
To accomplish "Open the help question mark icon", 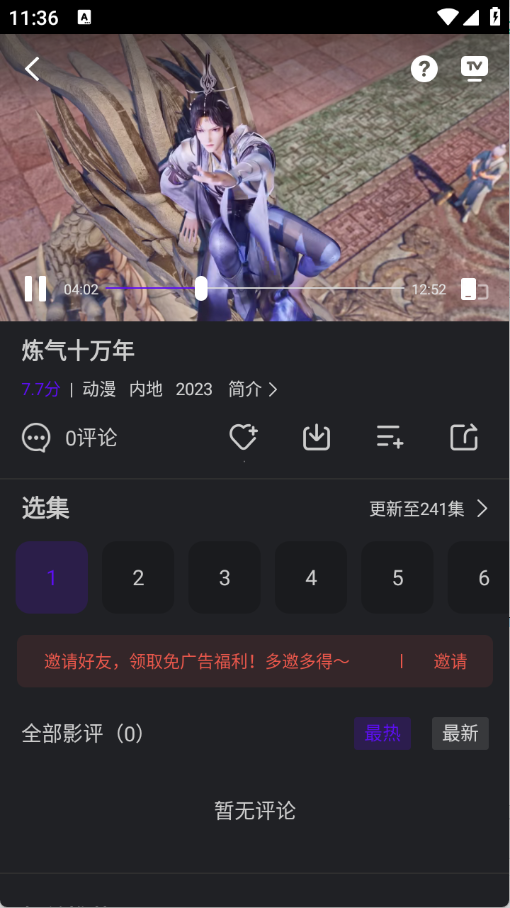I will [x=424, y=69].
